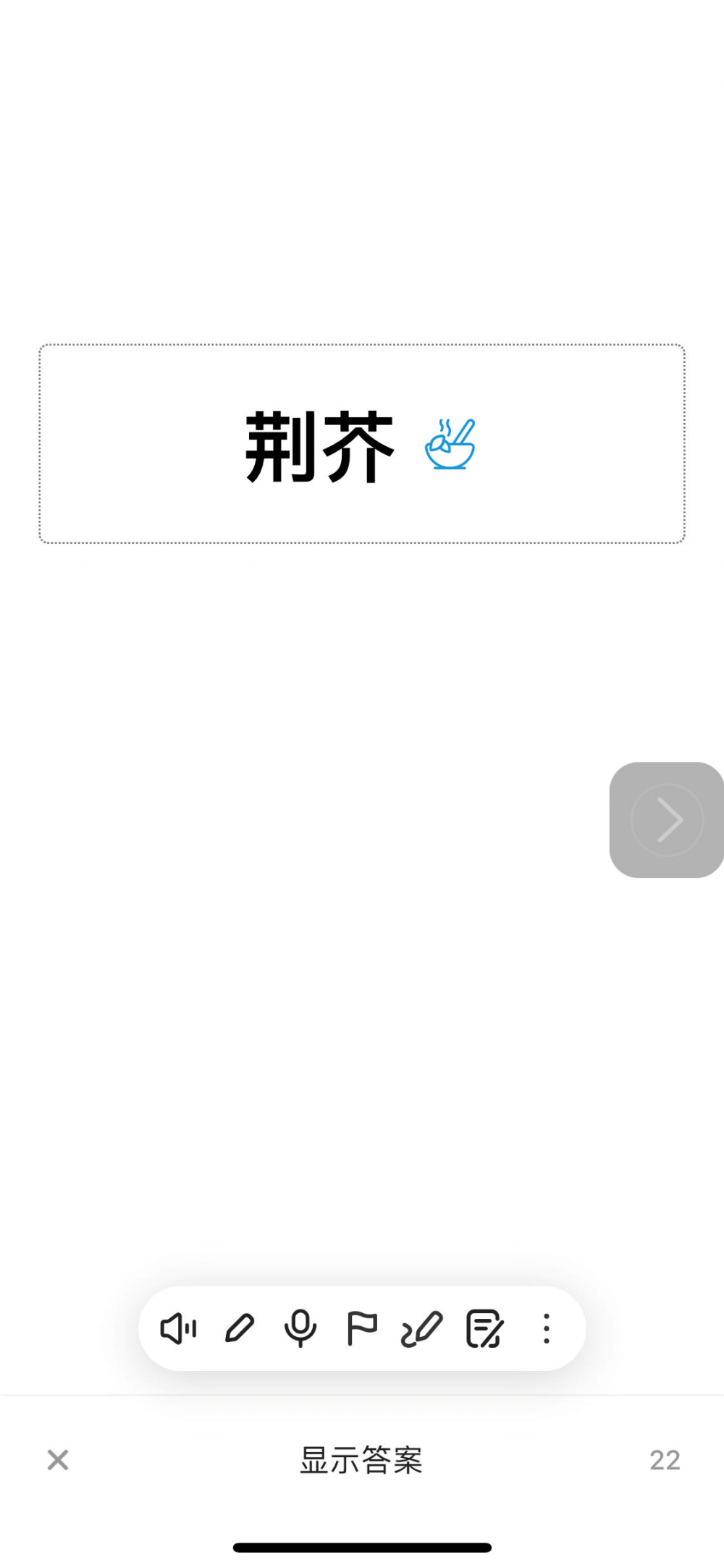Image resolution: width=724 pixels, height=1568 pixels.
Task: Open the three-dot overflow menu
Action: [547, 1329]
